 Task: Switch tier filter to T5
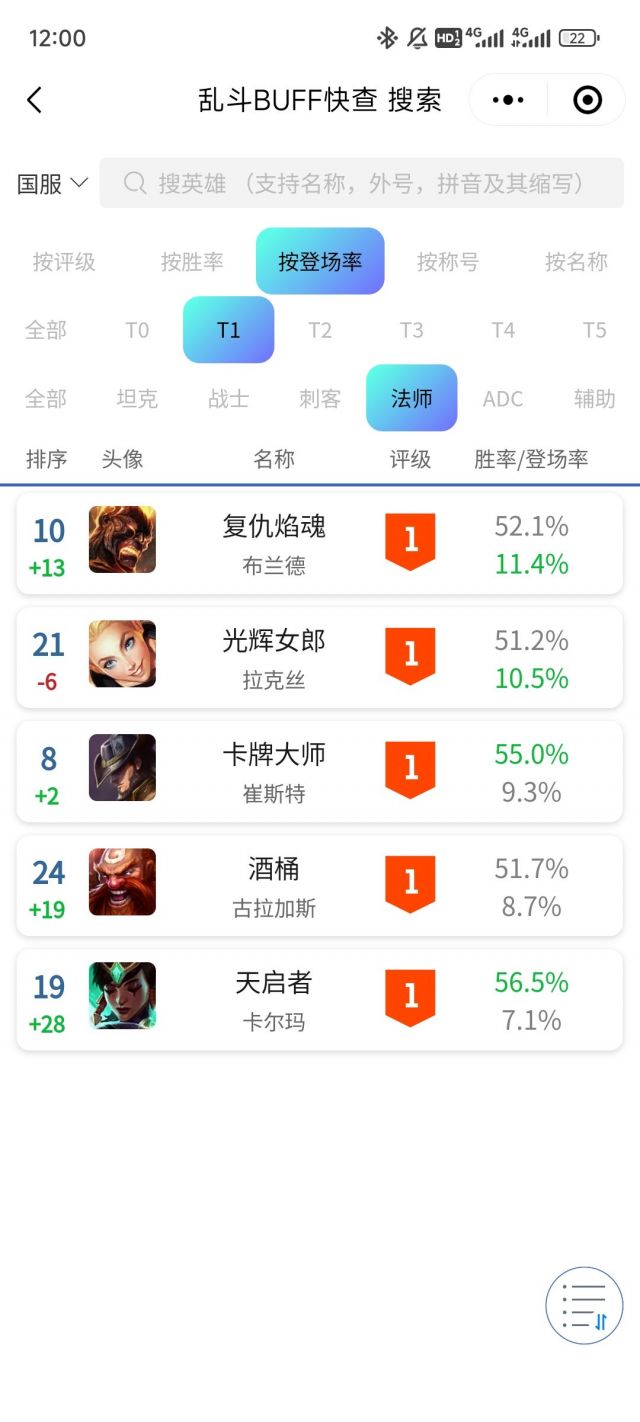pos(594,330)
